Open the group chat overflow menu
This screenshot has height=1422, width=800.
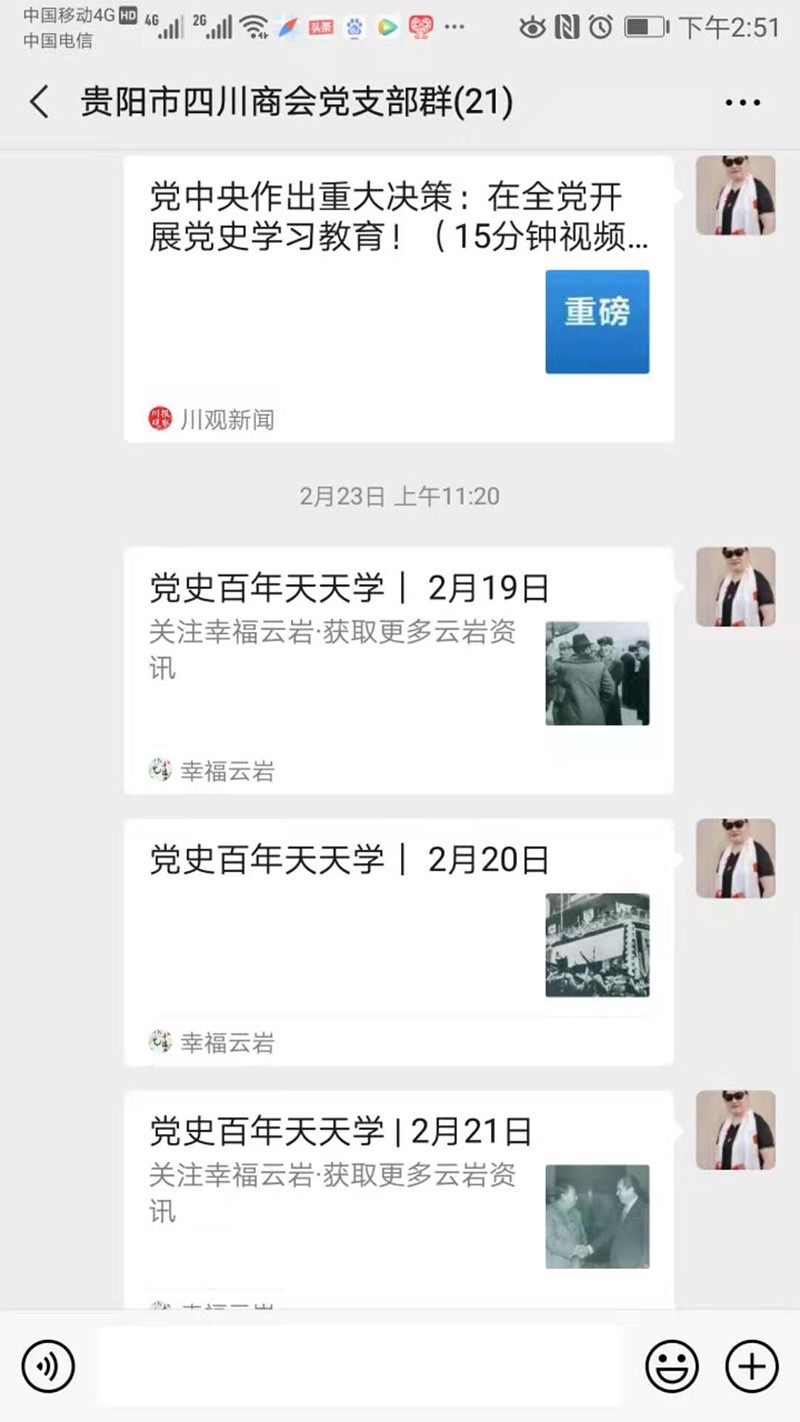click(742, 102)
